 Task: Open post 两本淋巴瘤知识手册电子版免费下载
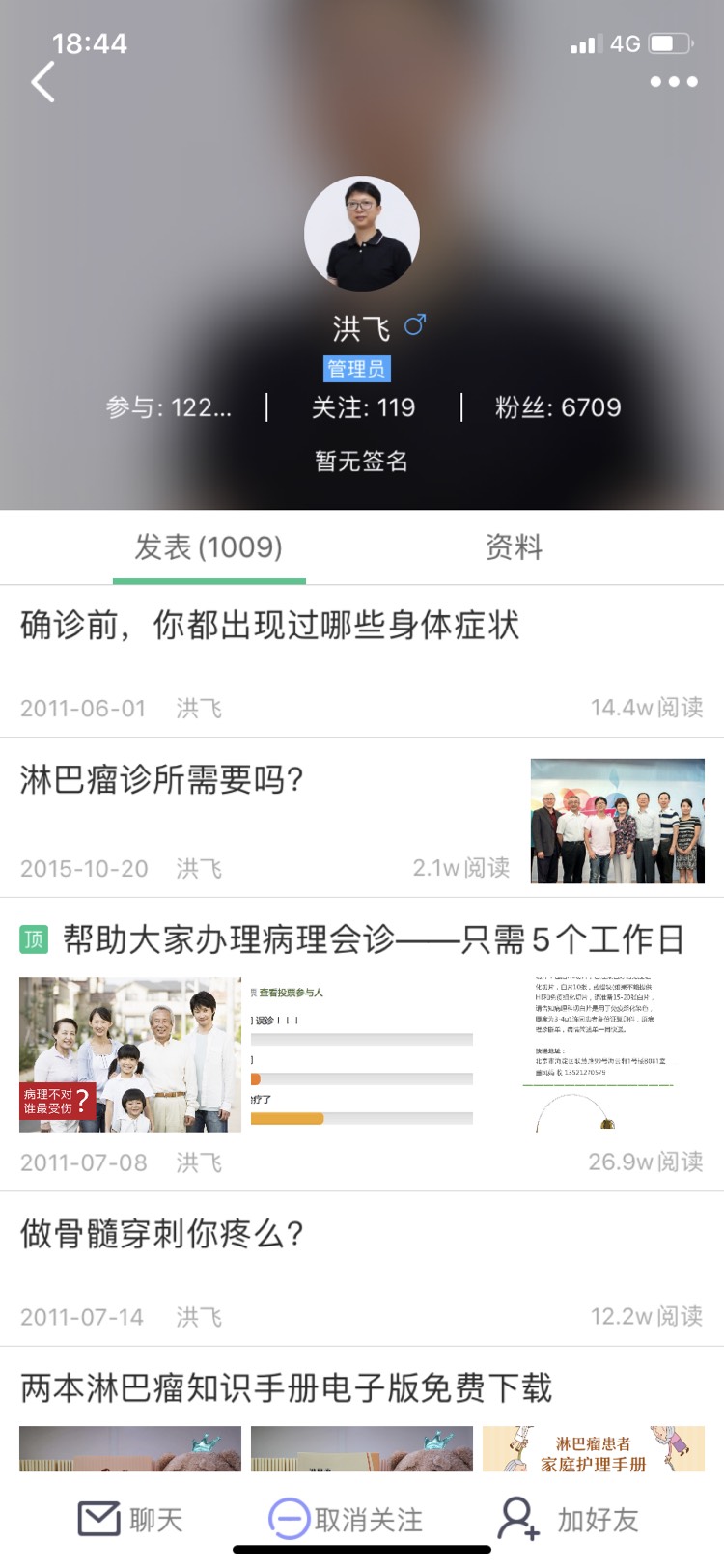point(286,1388)
